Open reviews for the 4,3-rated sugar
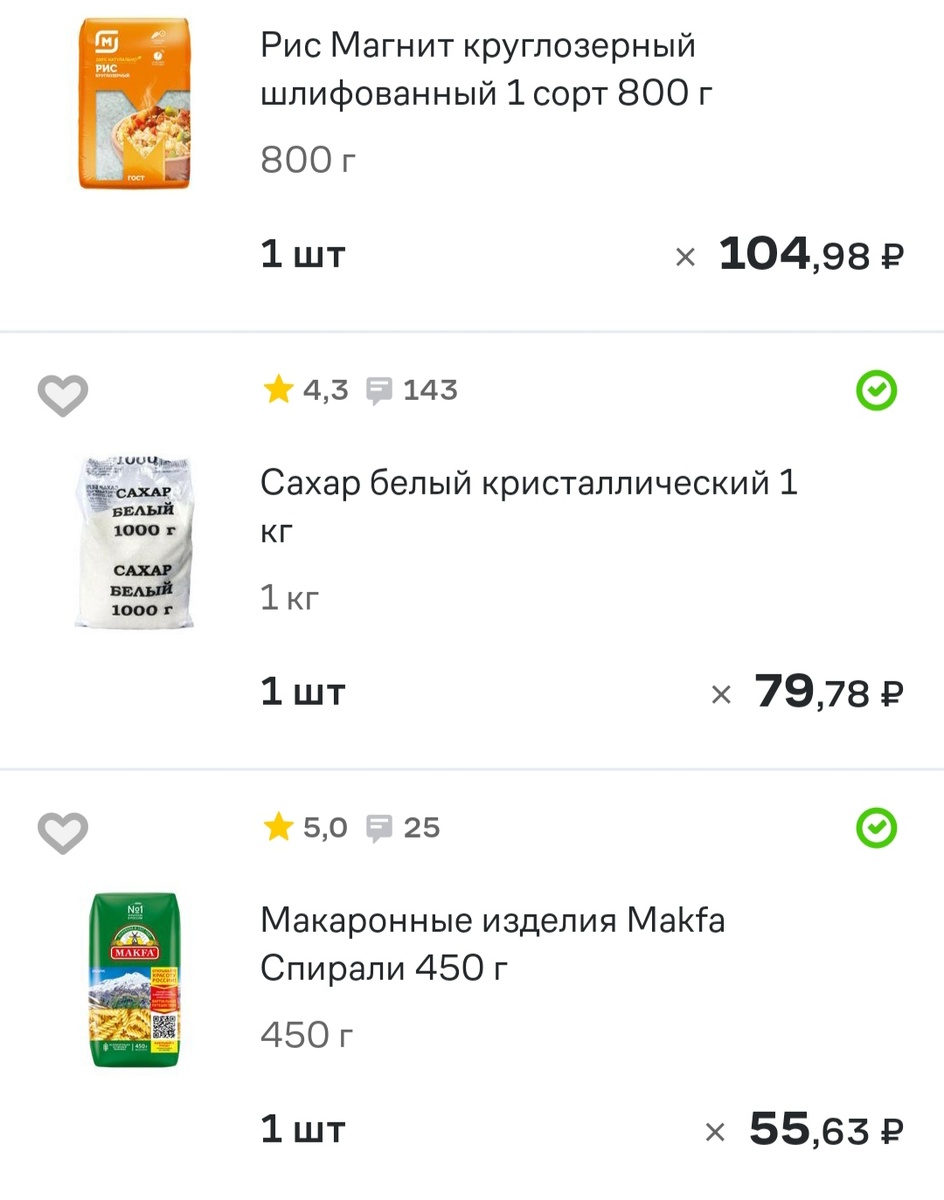Screen dimensions: 944x1200 click(x=411, y=390)
